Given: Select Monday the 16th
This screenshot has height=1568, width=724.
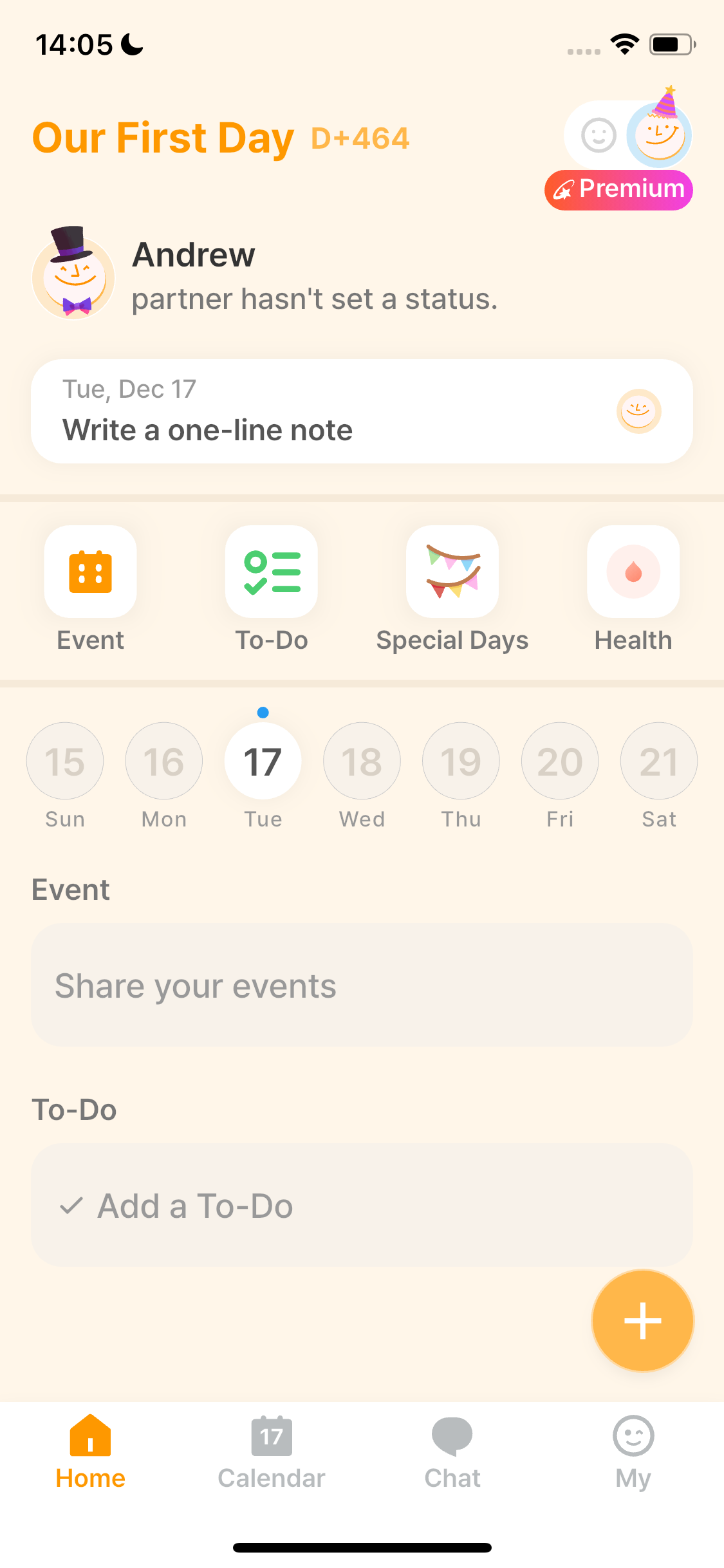Looking at the screenshot, I should [x=164, y=761].
